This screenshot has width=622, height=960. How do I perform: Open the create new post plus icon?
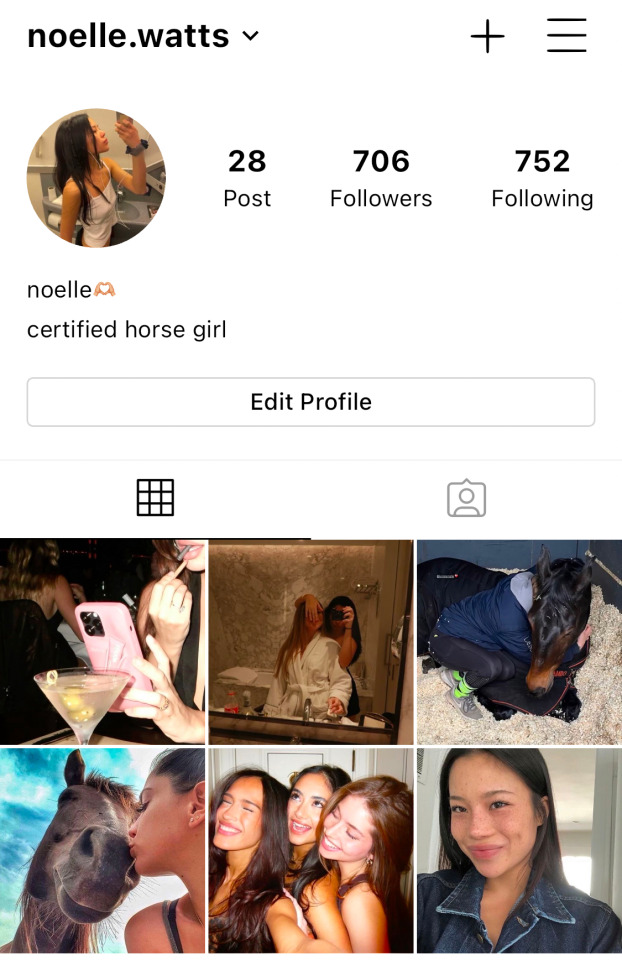(x=487, y=37)
